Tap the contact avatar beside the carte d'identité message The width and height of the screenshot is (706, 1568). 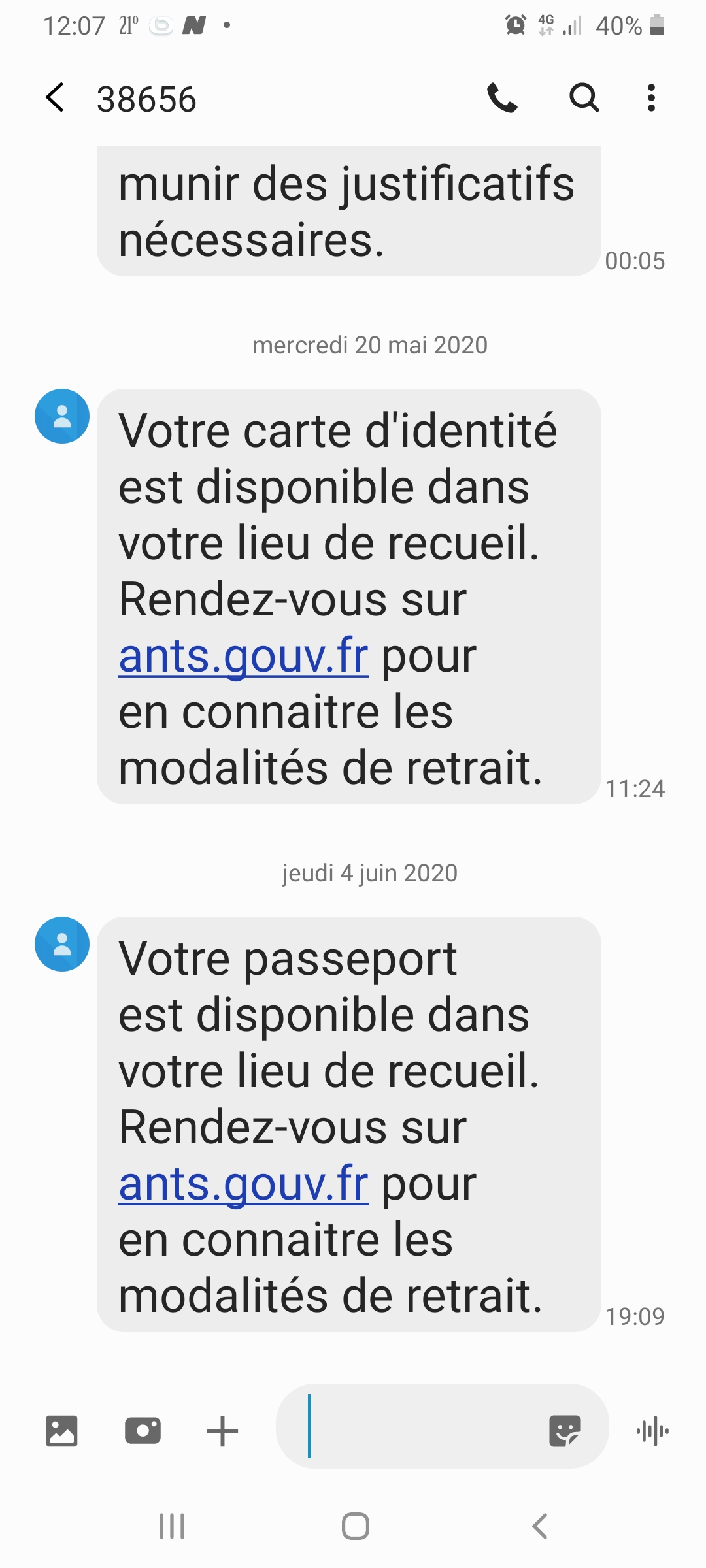pos(62,416)
